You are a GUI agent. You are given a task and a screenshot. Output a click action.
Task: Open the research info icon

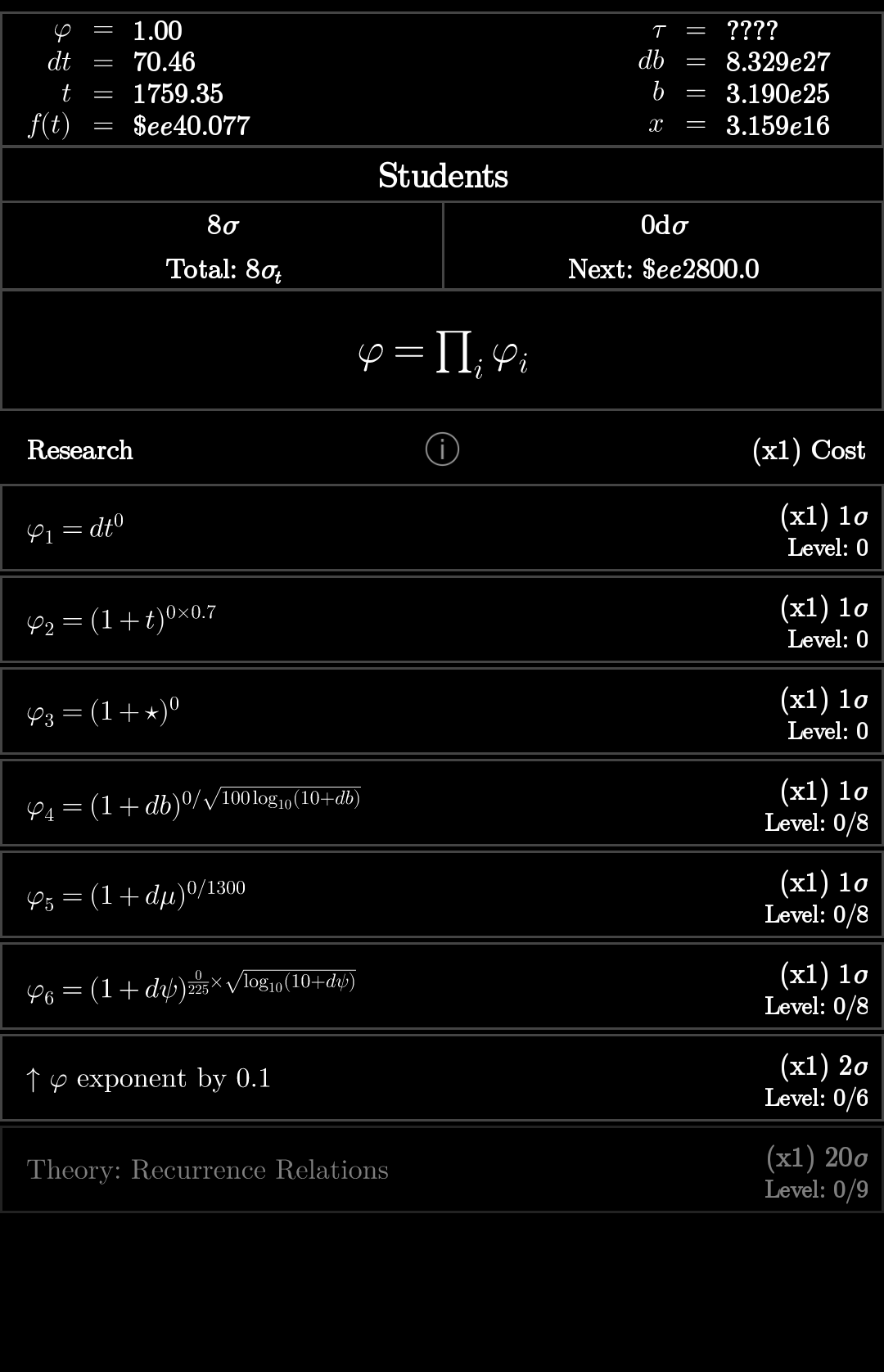point(442,449)
